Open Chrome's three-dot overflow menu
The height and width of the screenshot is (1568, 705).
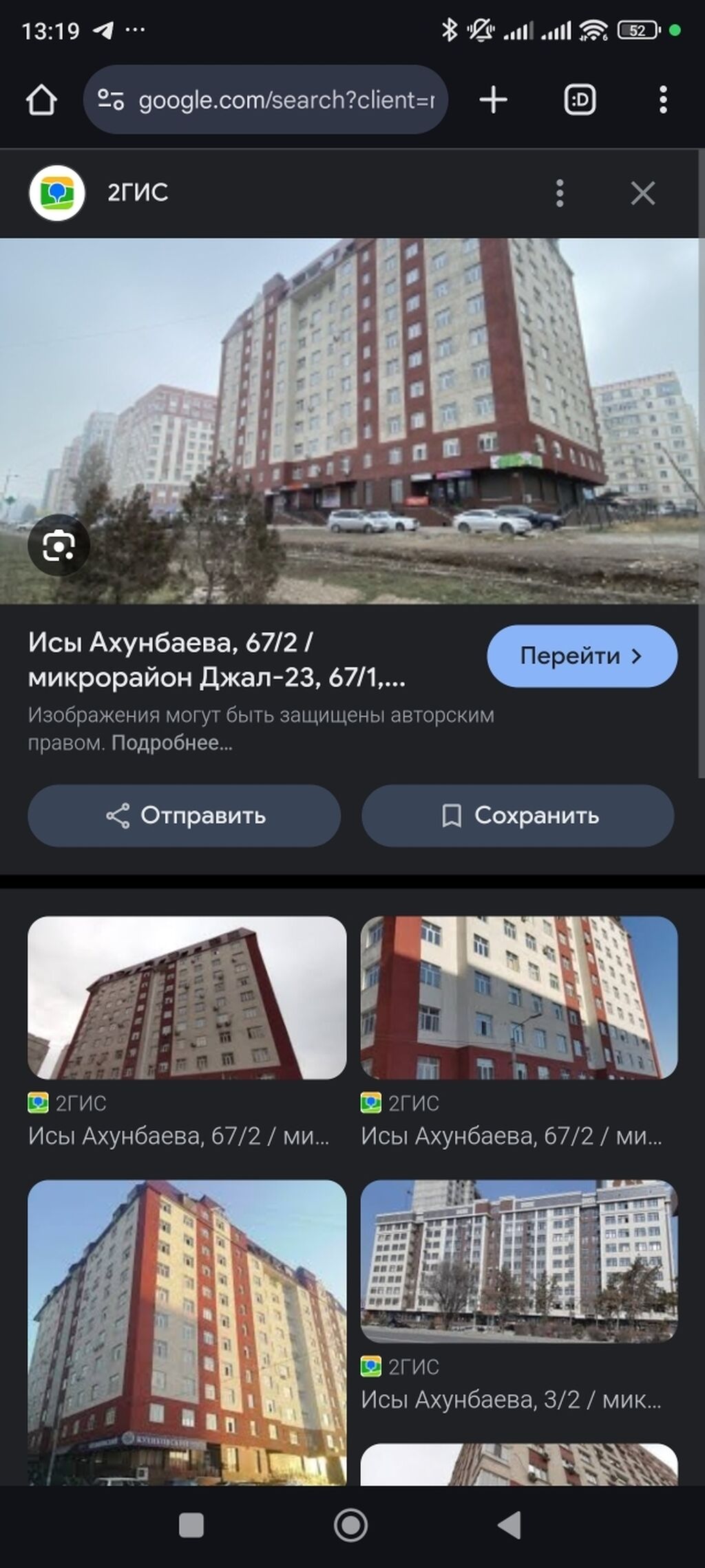click(662, 101)
